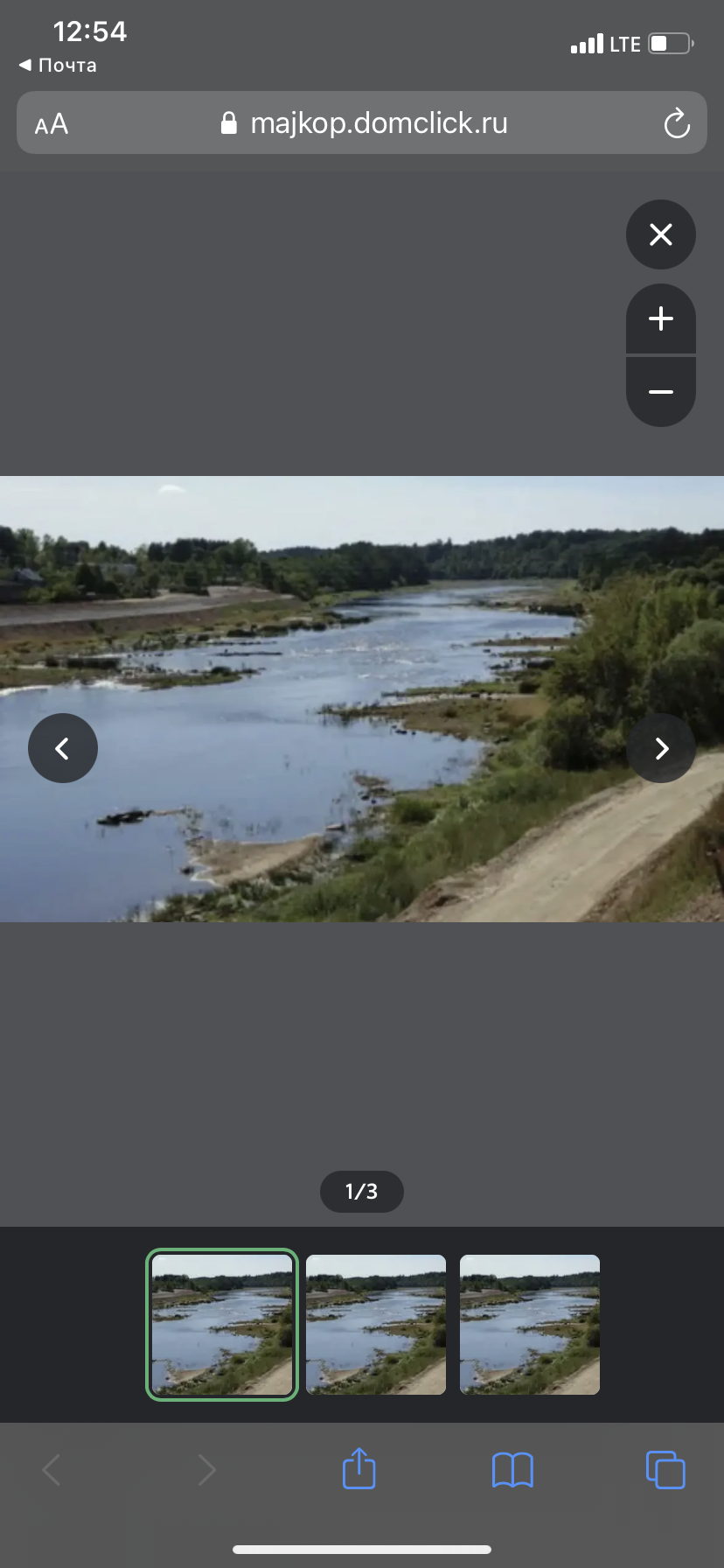Go to the next photo
The width and height of the screenshot is (724, 1568).
pos(662,748)
